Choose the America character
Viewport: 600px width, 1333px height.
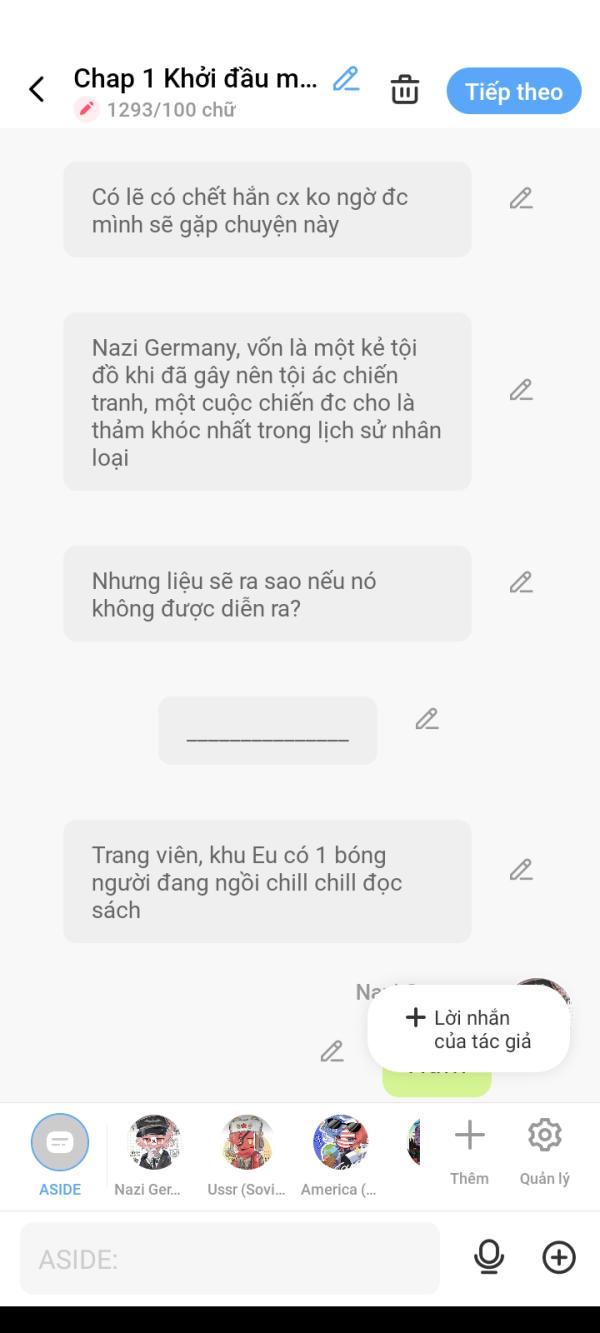(x=340, y=1143)
